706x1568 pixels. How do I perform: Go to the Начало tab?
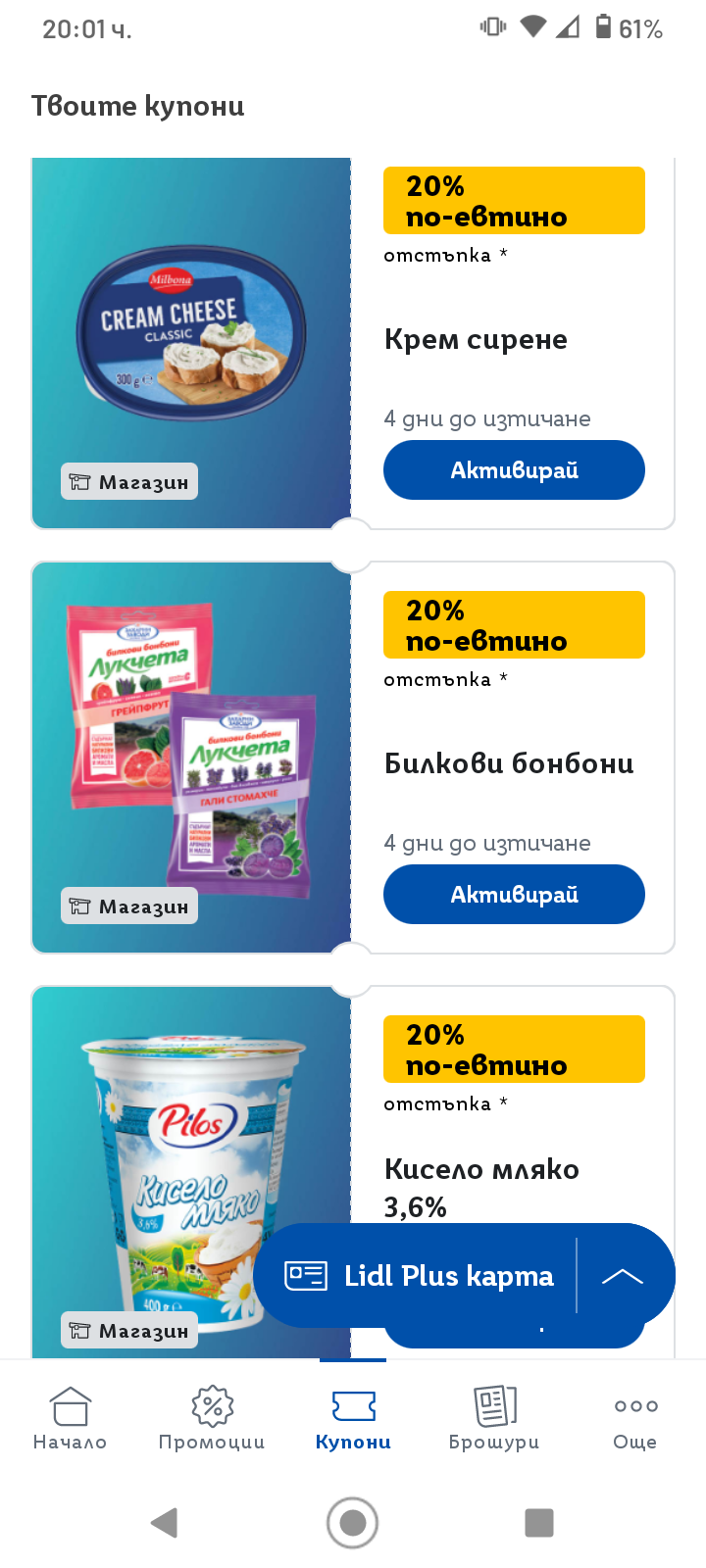tap(71, 1419)
